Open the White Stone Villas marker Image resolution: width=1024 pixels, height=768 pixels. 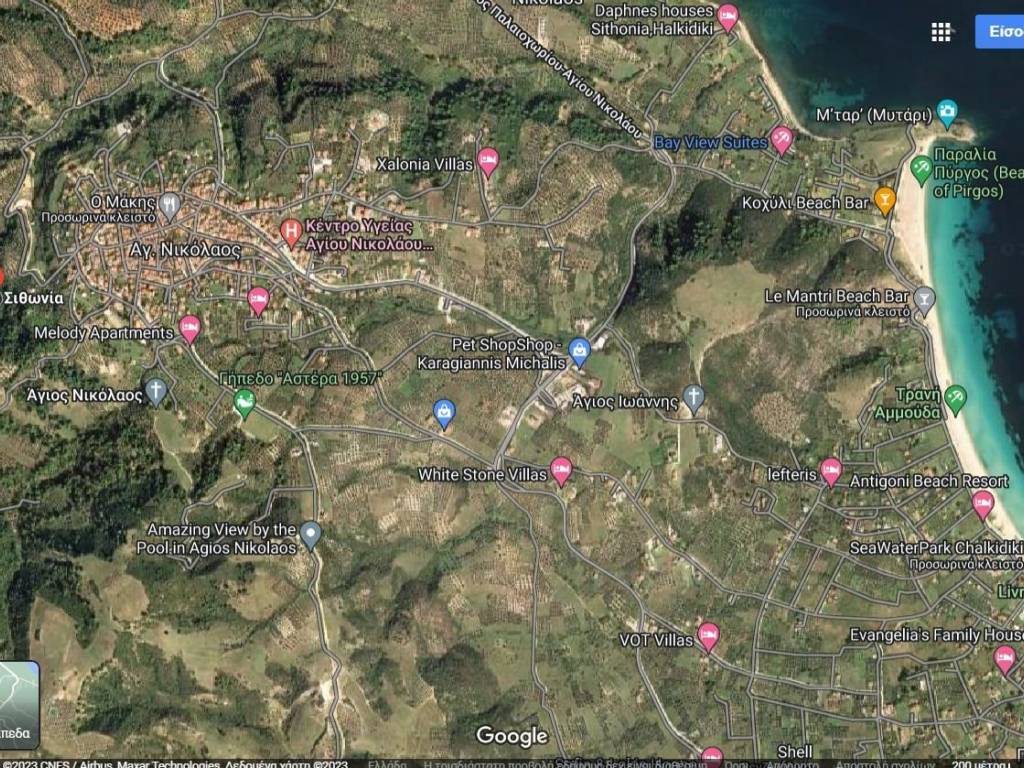(x=562, y=470)
